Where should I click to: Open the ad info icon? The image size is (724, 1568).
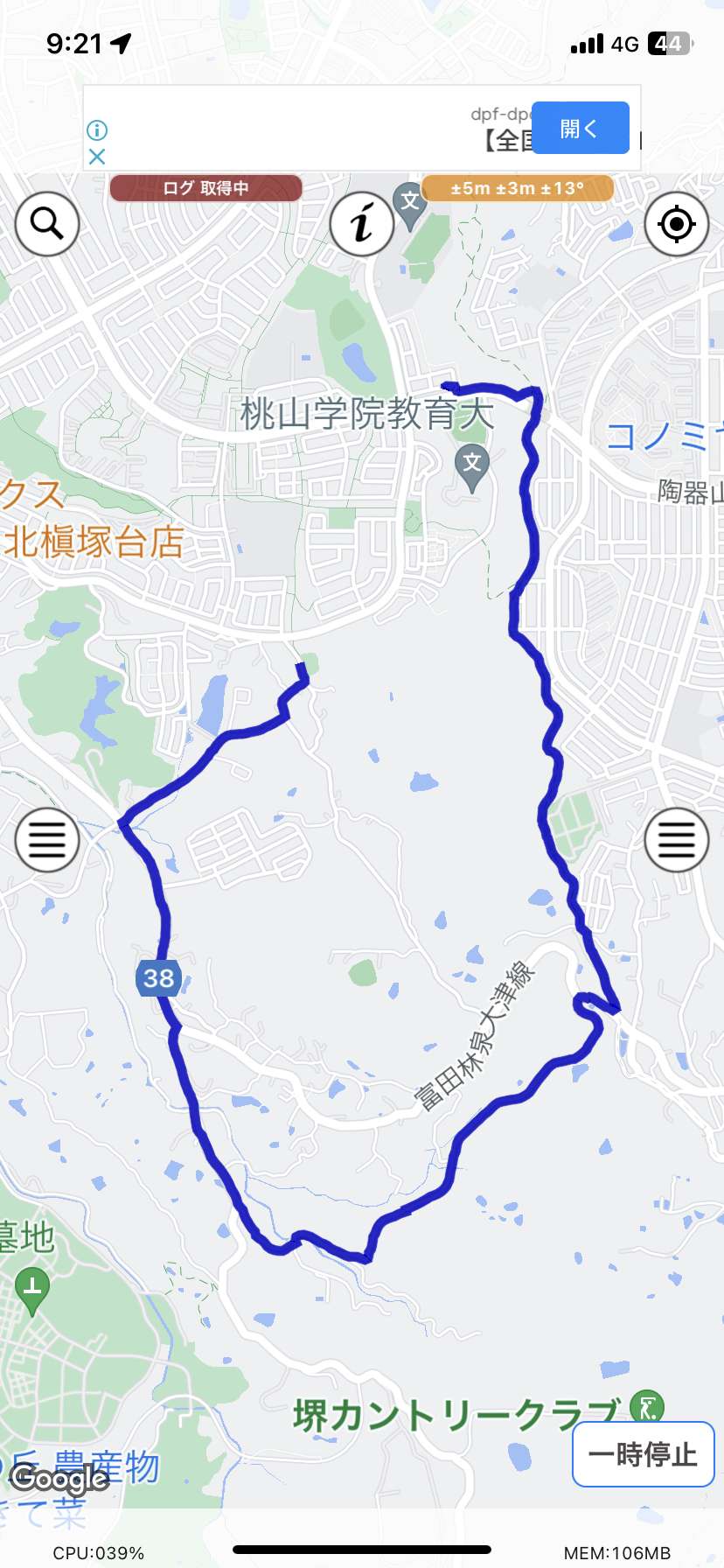97,130
